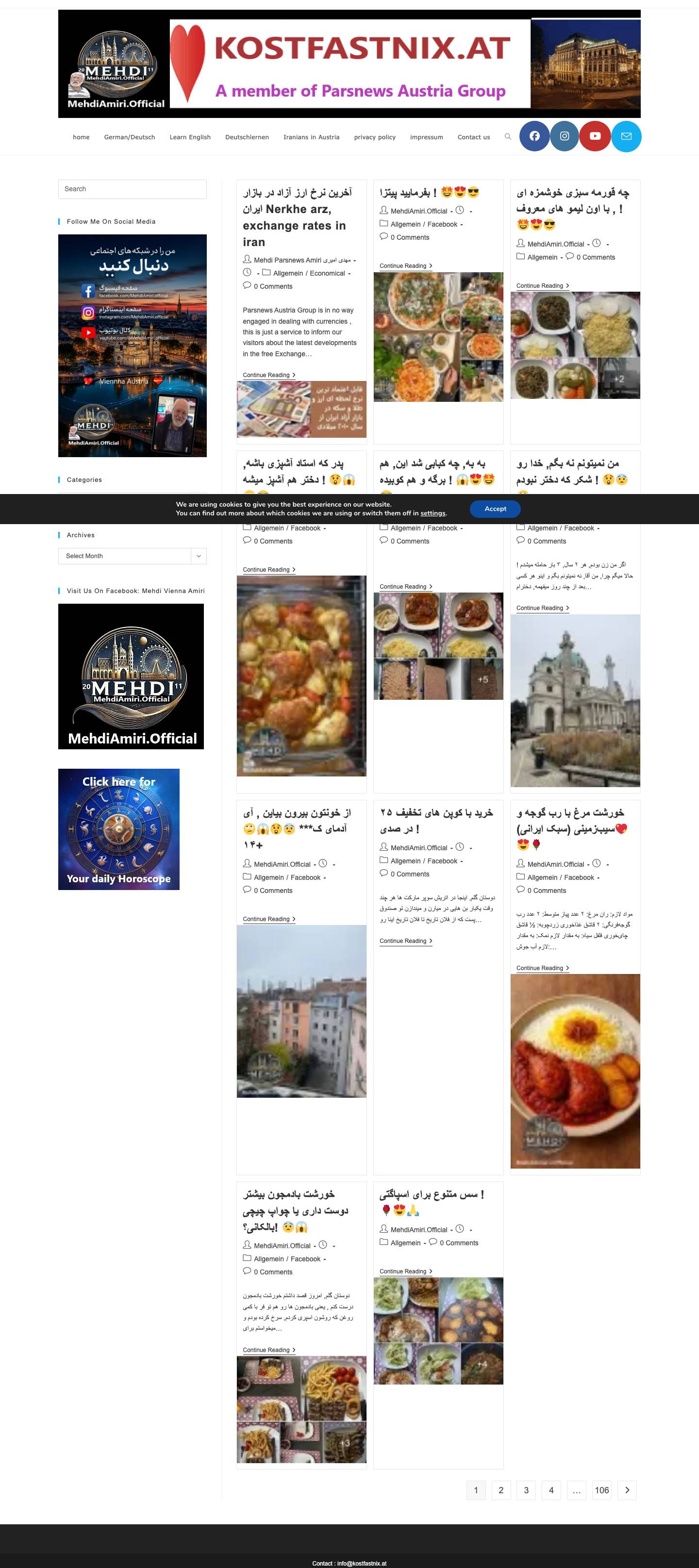Image resolution: width=699 pixels, height=1568 pixels.
Task: Click the folder icon next to Allgemein category
Action: click(383, 224)
